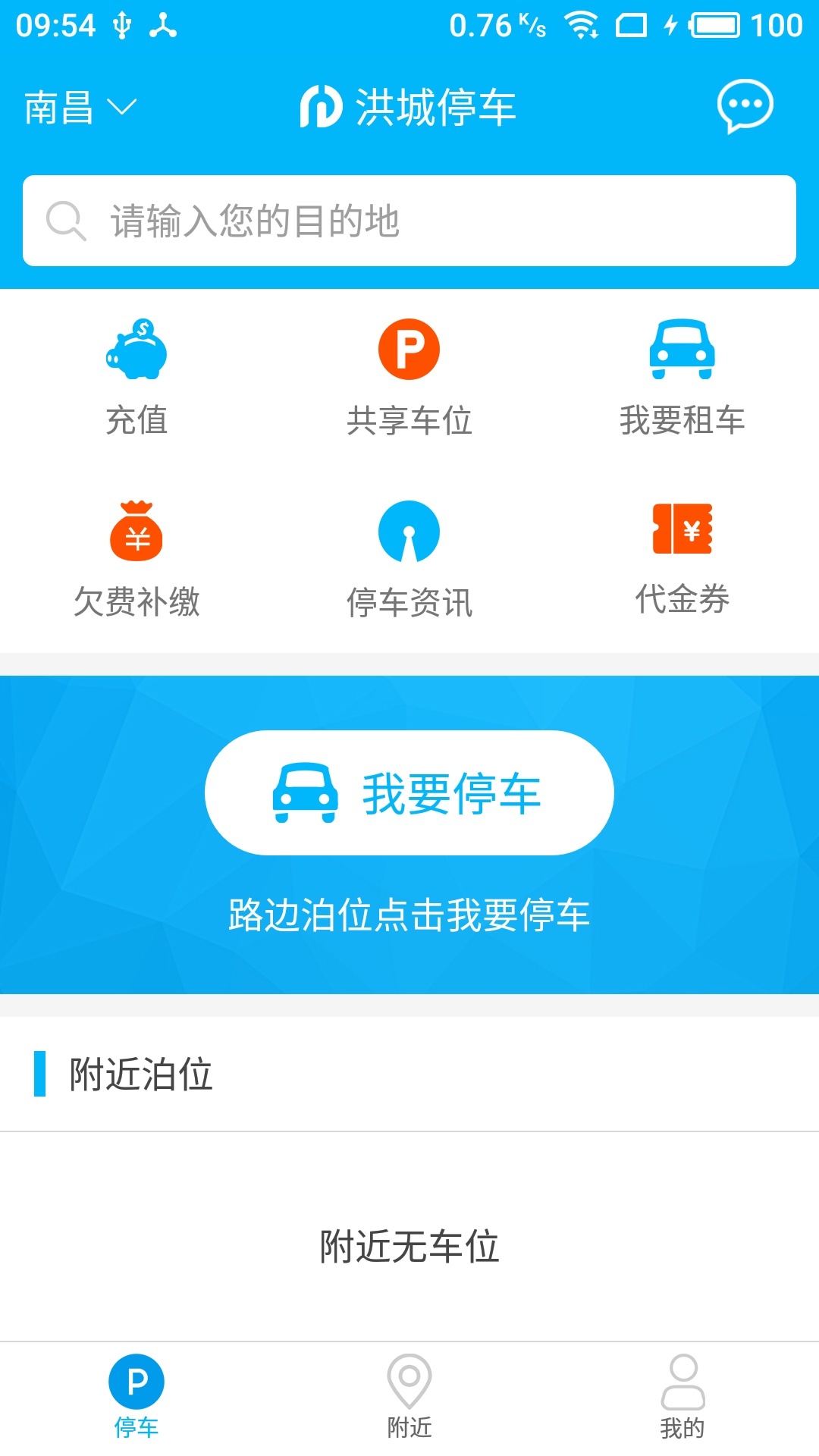Tap the search magnifier icon

pyautogui.click(x=69, y=221)
